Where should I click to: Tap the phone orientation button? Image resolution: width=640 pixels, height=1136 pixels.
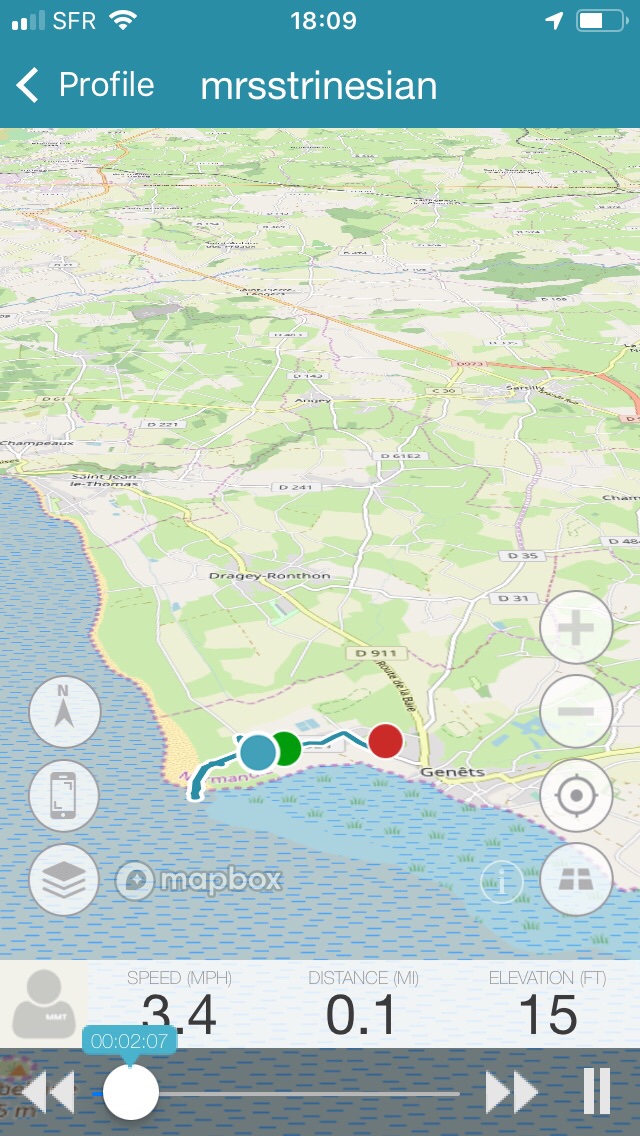pyautogui.click(x=65, y=796)
